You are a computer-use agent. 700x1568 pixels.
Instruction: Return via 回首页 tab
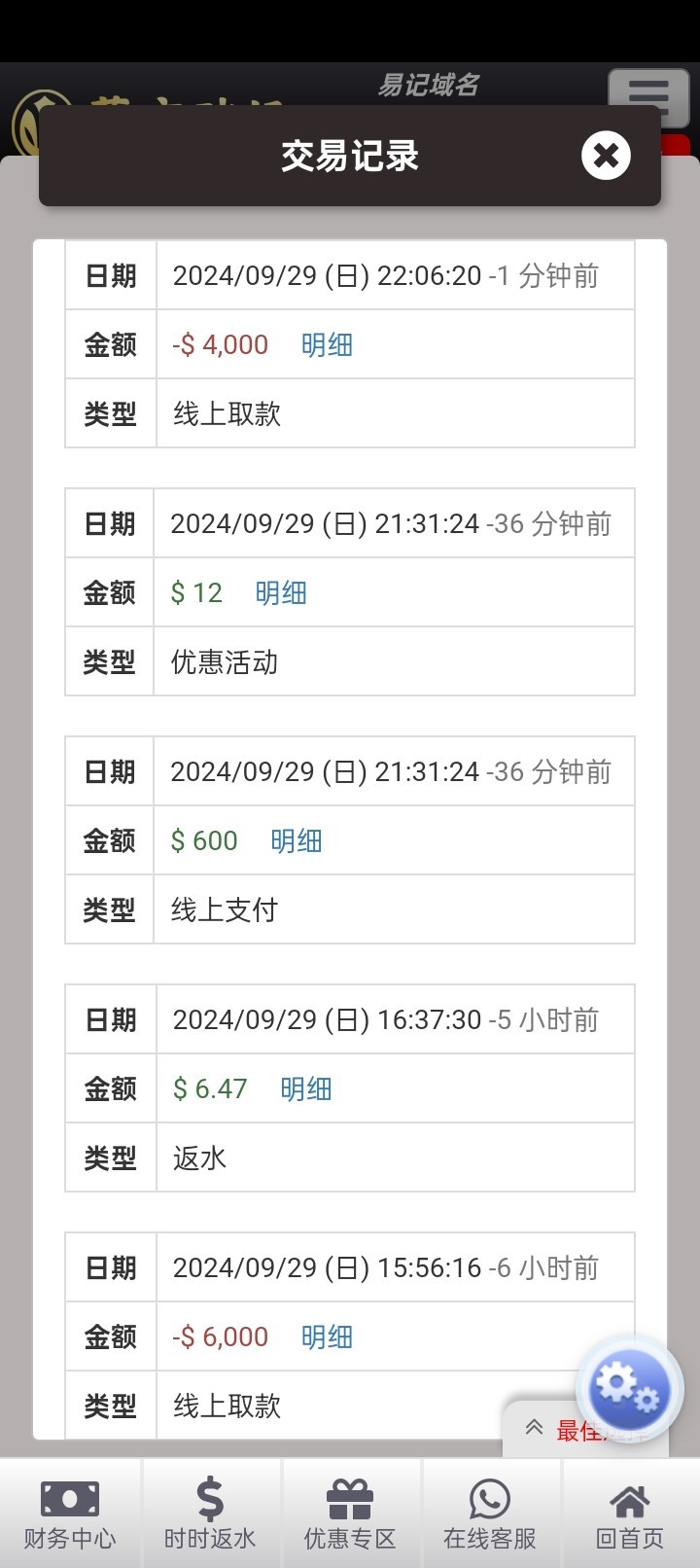tap(630, 1514)
